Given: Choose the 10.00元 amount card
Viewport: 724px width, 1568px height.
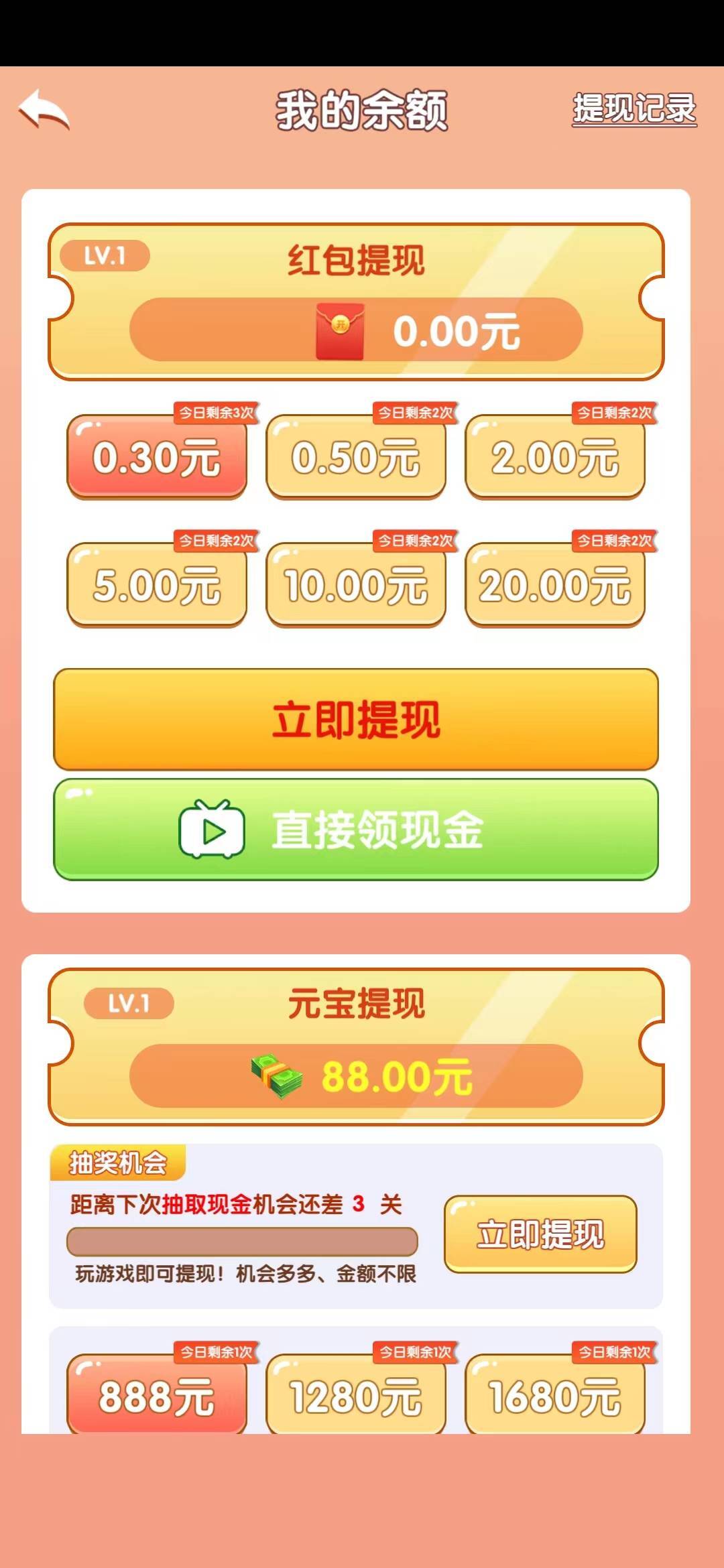Looking at the screenshot, I should click(x=354, y=585).
